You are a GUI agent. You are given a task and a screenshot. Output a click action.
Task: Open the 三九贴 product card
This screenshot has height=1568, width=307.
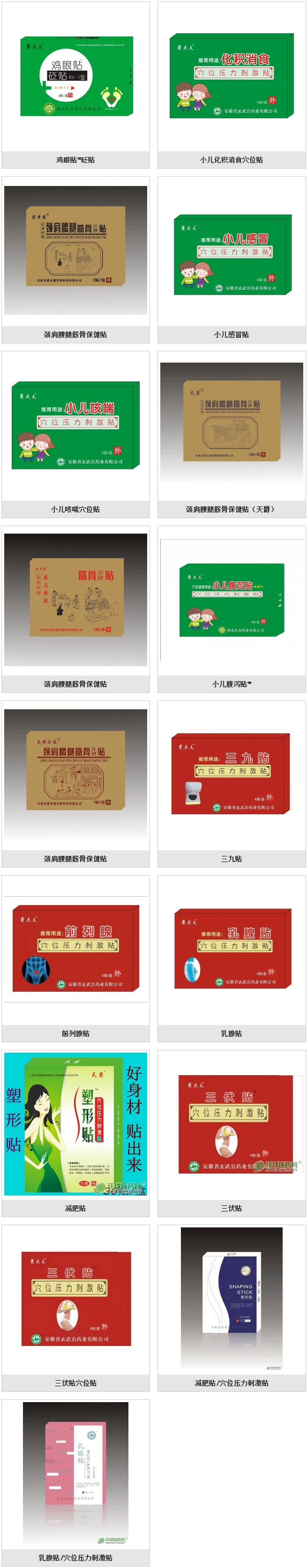tap(232, 774)
